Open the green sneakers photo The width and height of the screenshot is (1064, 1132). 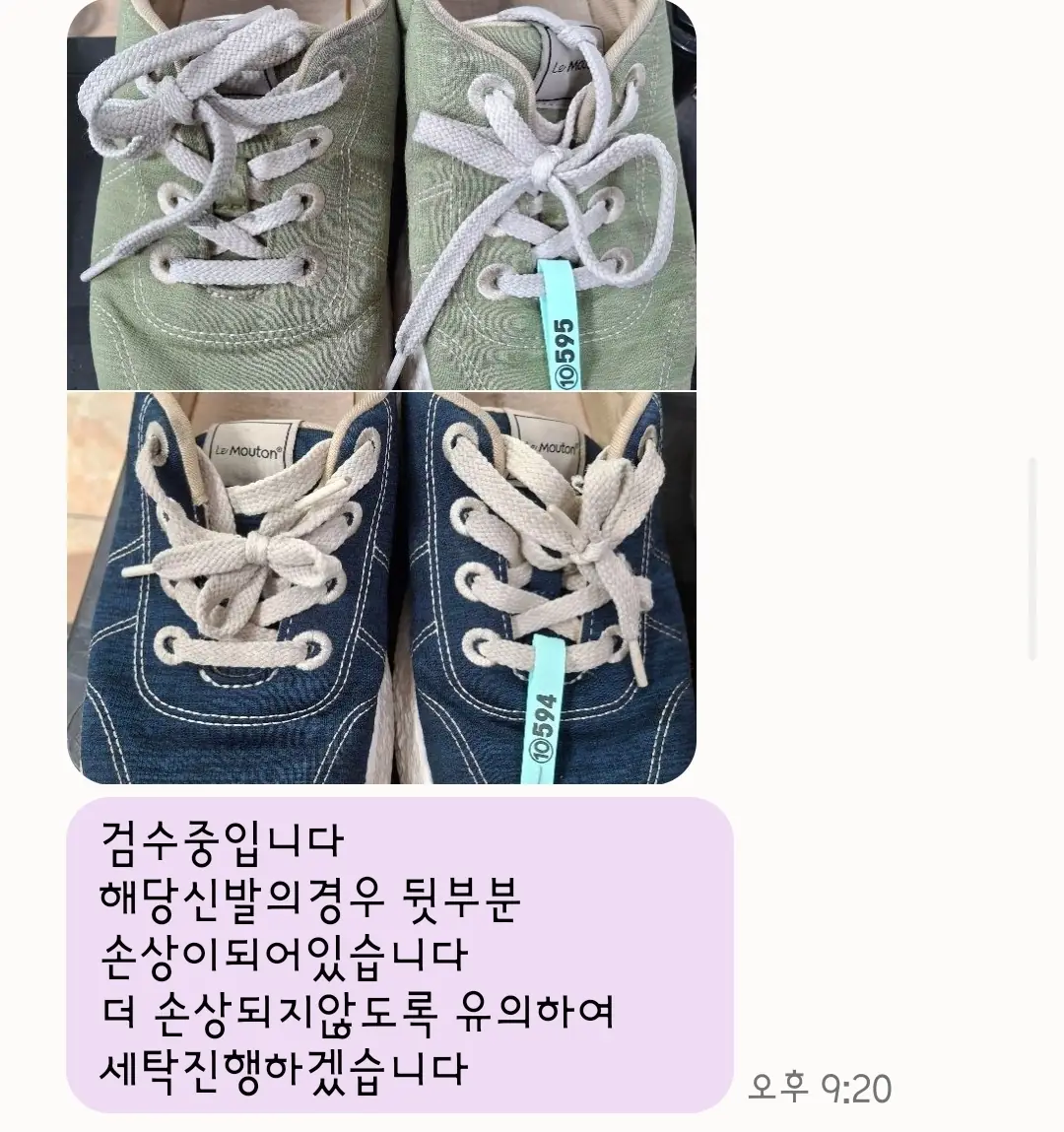tap(381, 195)
